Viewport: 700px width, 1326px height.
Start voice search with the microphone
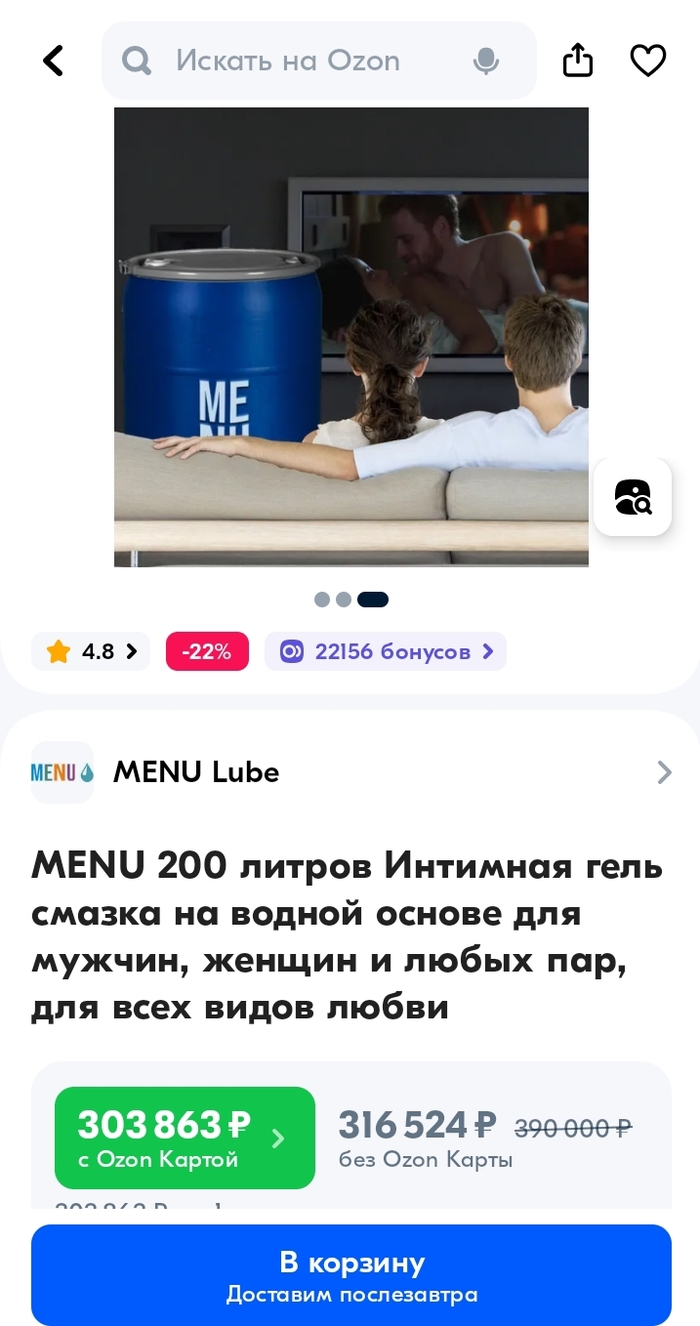(x=486, y=61)
